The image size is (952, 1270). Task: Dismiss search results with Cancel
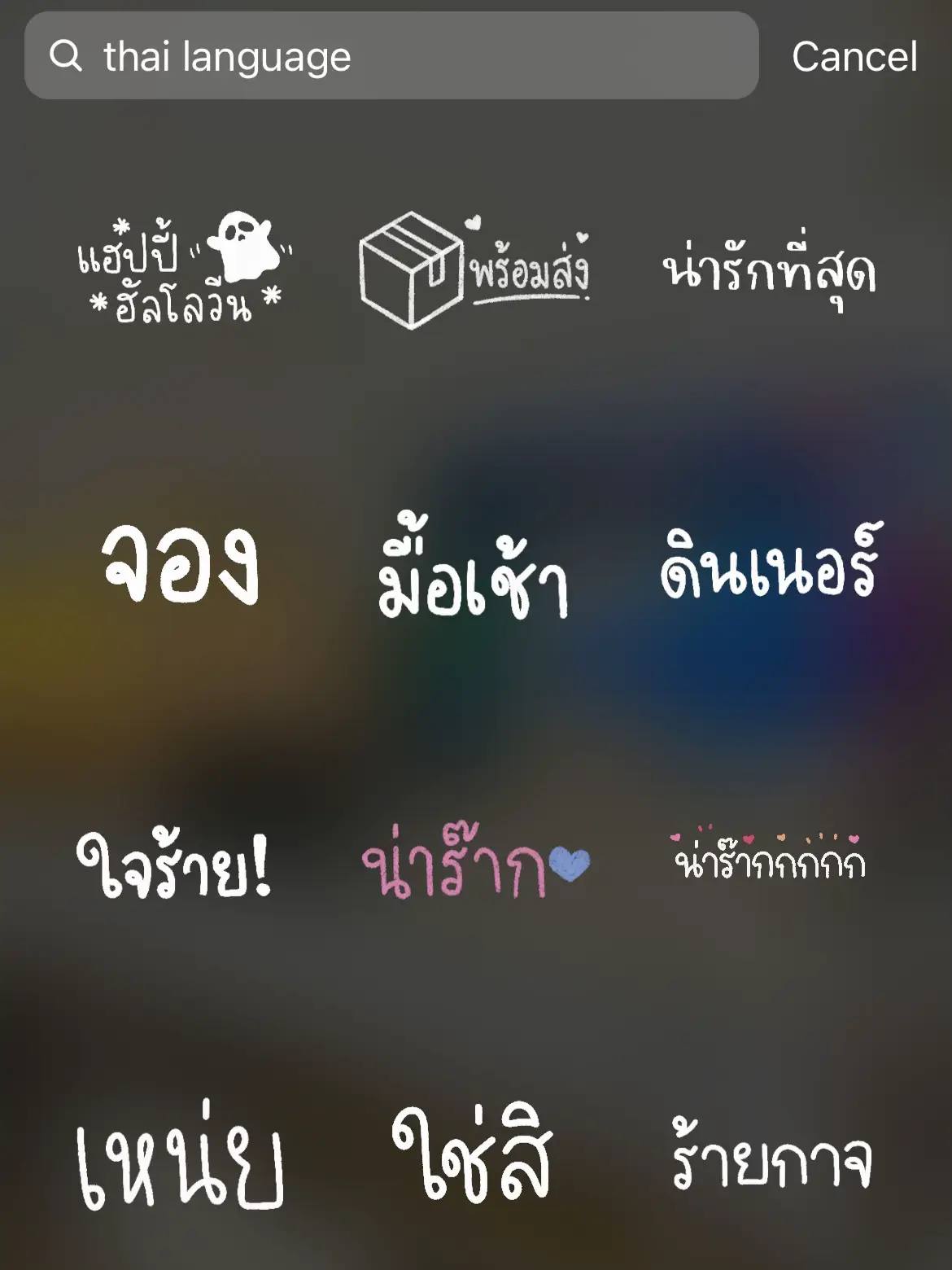[x=855, y=58]
